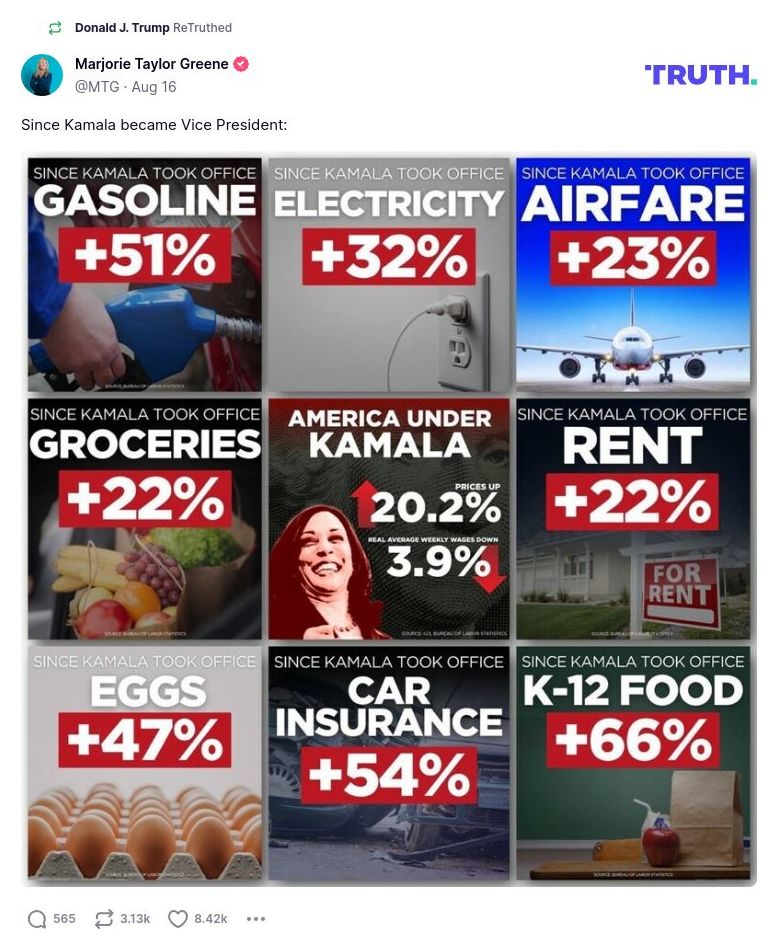Like the post with the heart icon

pos(178,919)
